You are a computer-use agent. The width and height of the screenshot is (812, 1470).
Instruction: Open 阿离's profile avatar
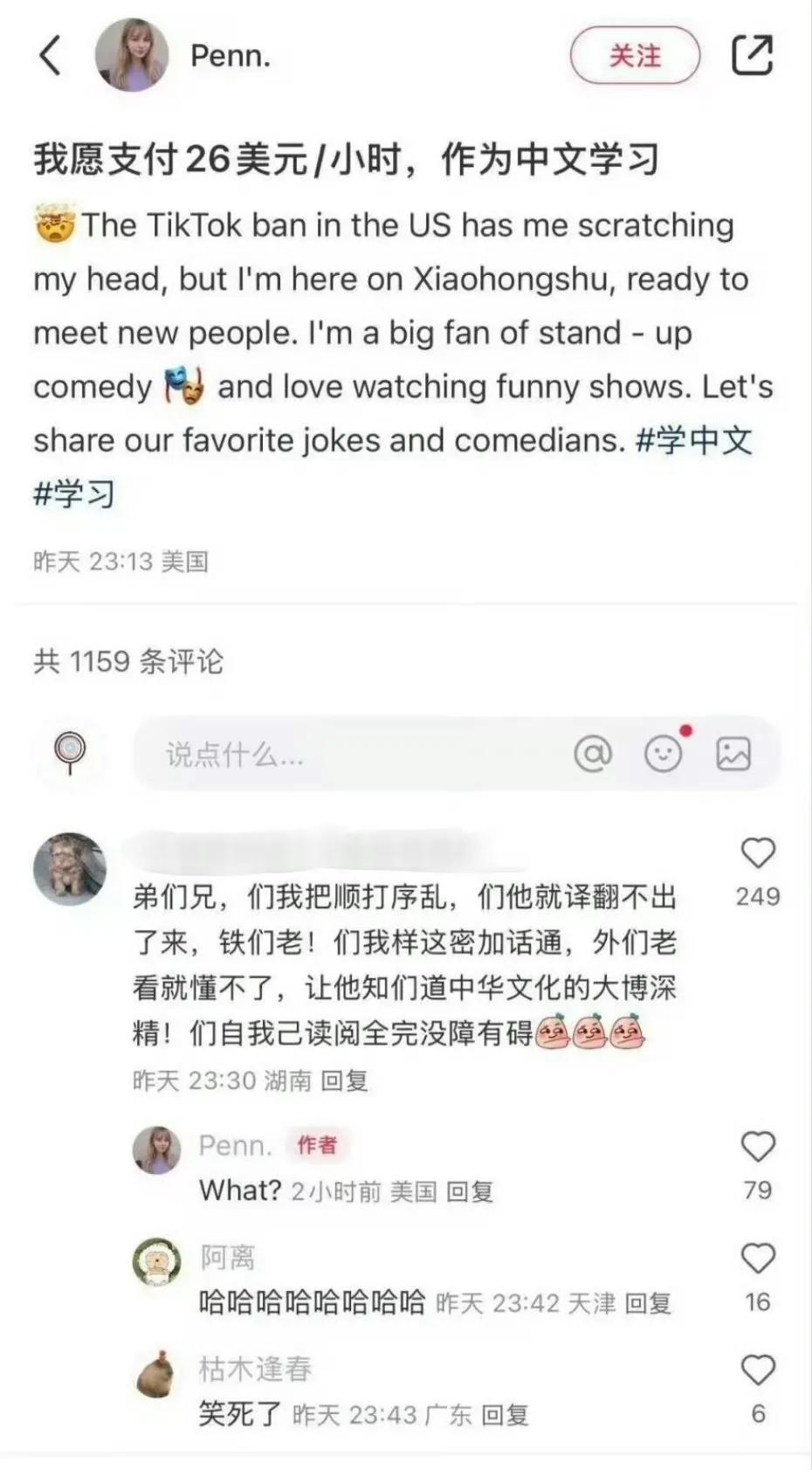click(x=155, y=1258)
